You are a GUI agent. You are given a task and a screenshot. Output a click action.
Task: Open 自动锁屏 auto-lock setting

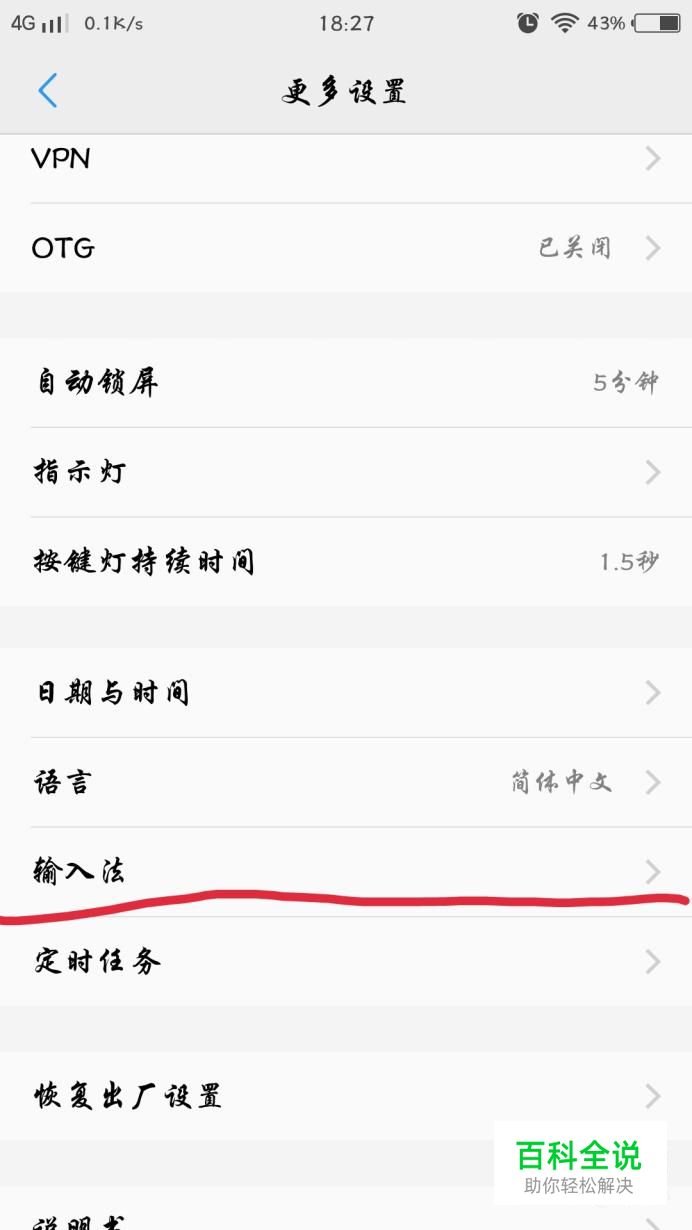click(346, 382)
